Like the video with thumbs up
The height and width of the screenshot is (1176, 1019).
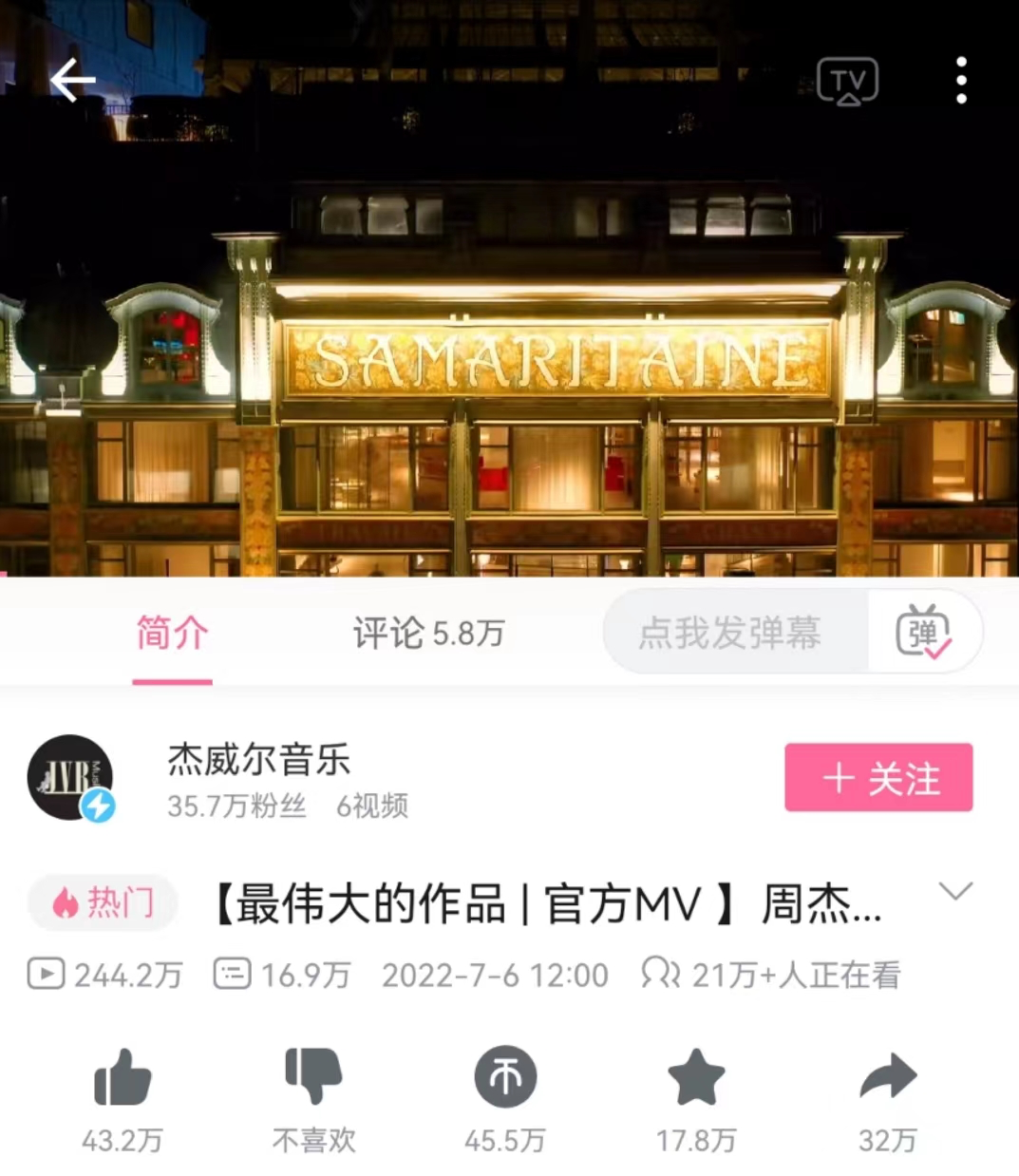[x=123, y=1078]
